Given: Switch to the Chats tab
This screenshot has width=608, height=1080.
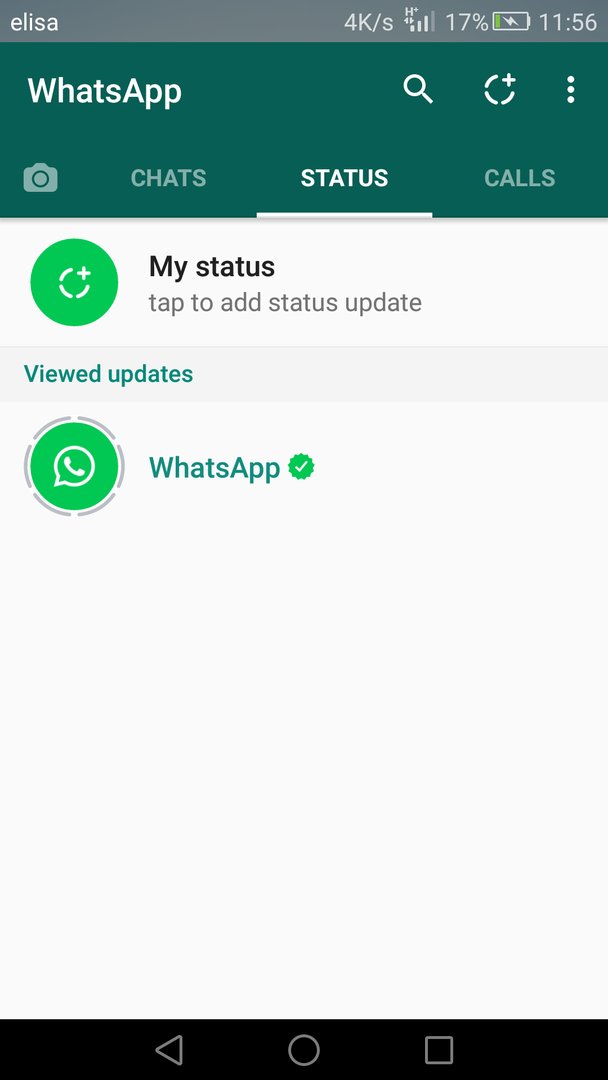Looking at the screenshot, I should coord(168,179).
